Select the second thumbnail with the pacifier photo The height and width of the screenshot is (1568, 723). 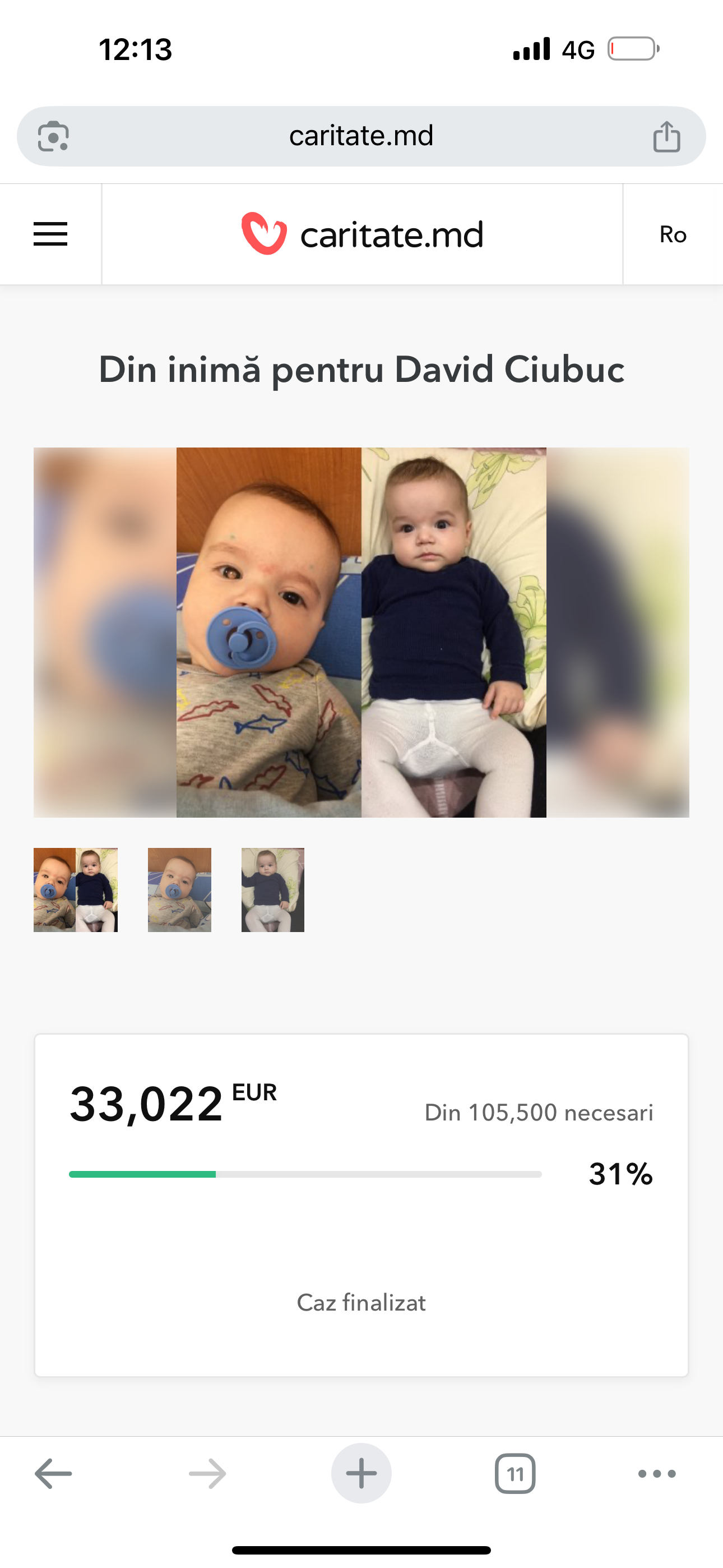pyautogui.click(x=179, y=890)
